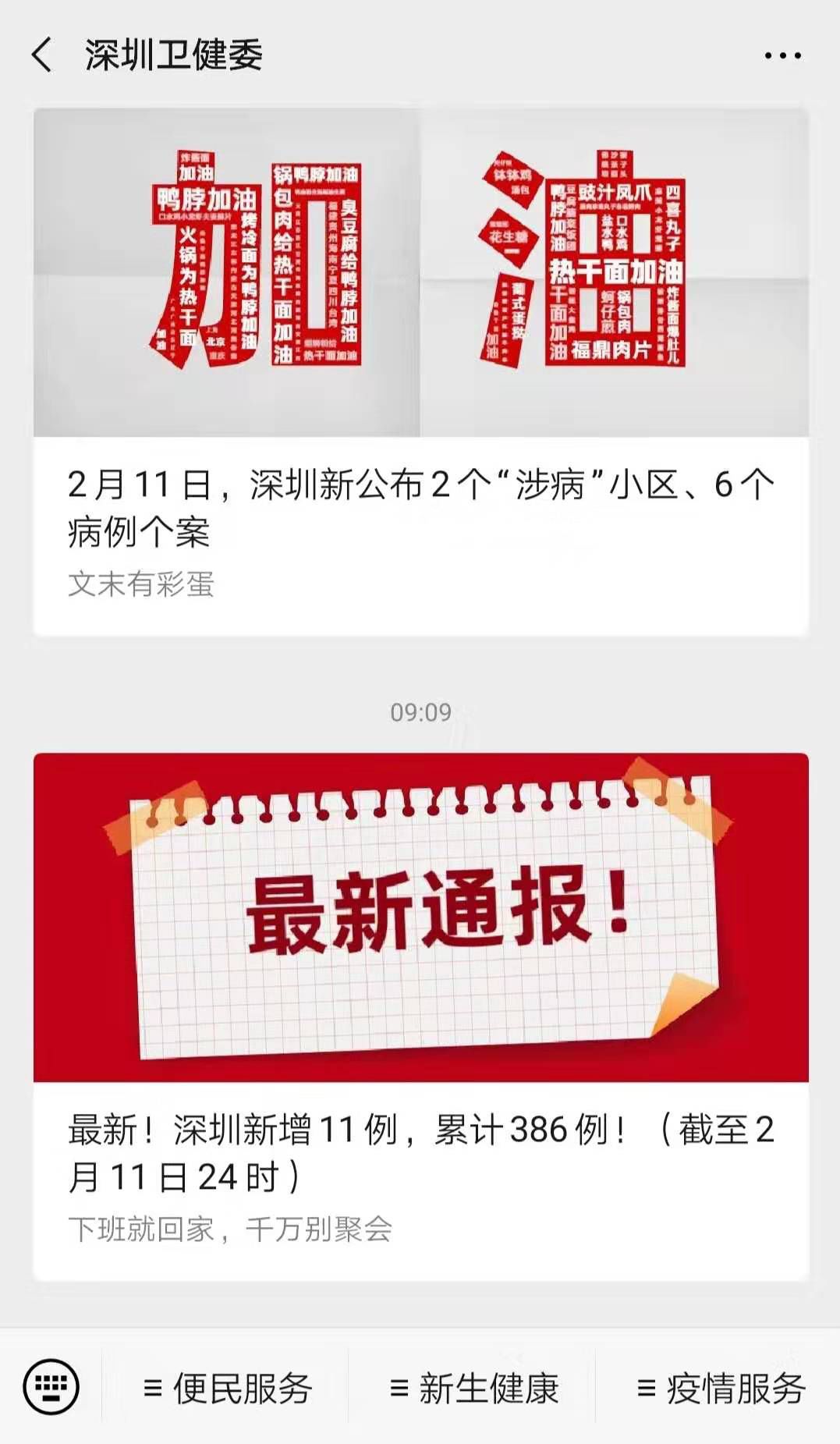Switch to keyboard input mode
Screen dimensions: 840x1444
pyautogui.click(x=51, y=1386)
